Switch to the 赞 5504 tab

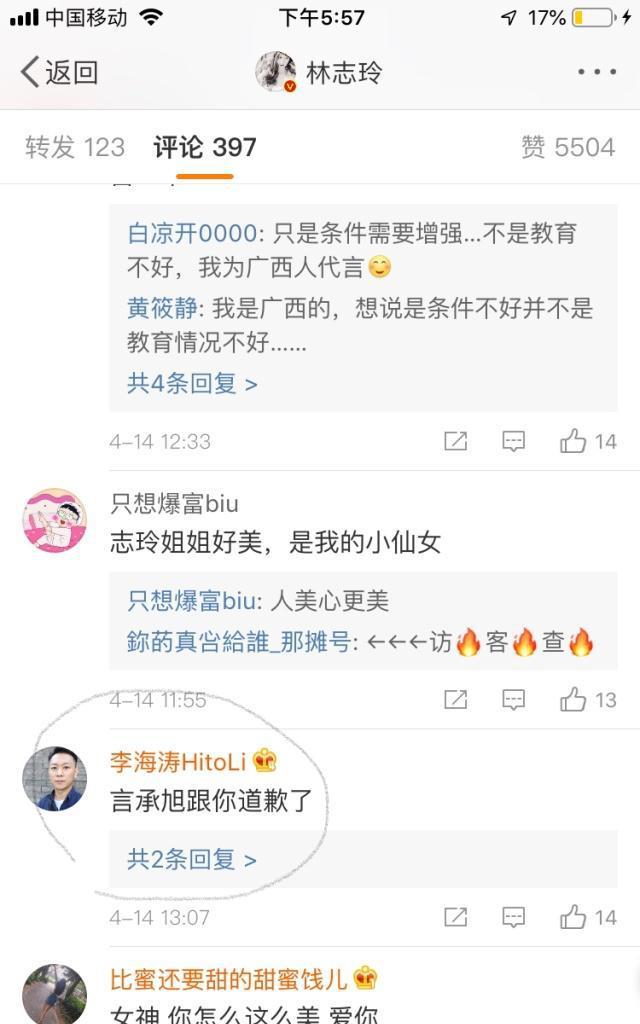coord(568,148)
